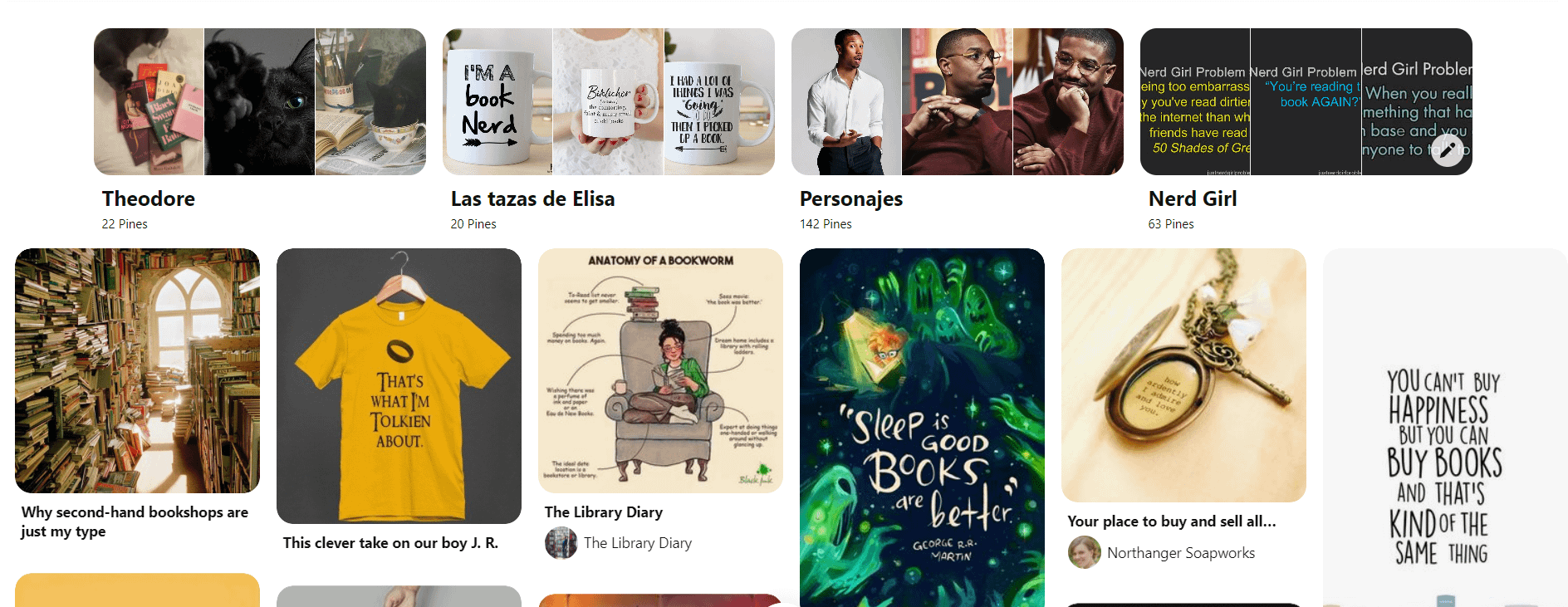Open the second-hand bookshops pin
The height and width of the screenshot is (607, 1568).
(x=137, y=370)
